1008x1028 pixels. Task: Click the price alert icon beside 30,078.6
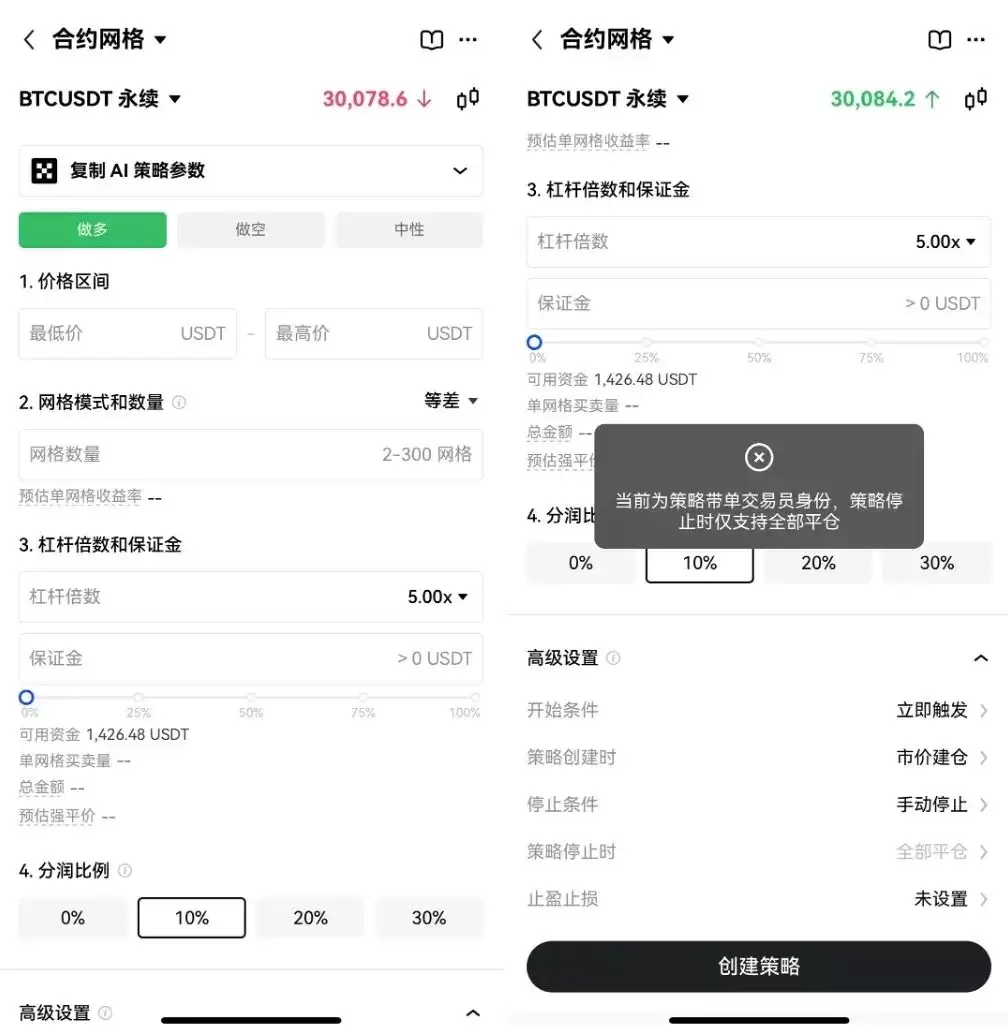(x=466, y=99)
